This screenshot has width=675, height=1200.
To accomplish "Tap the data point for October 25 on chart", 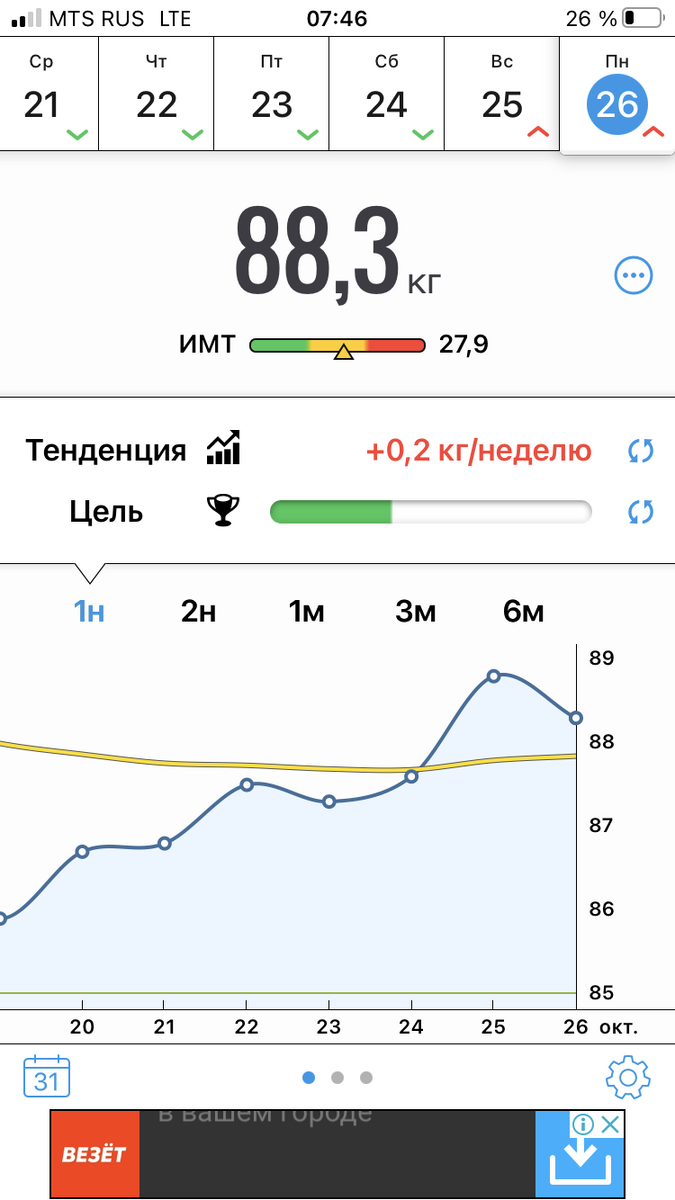I will (x=494, y=676).
